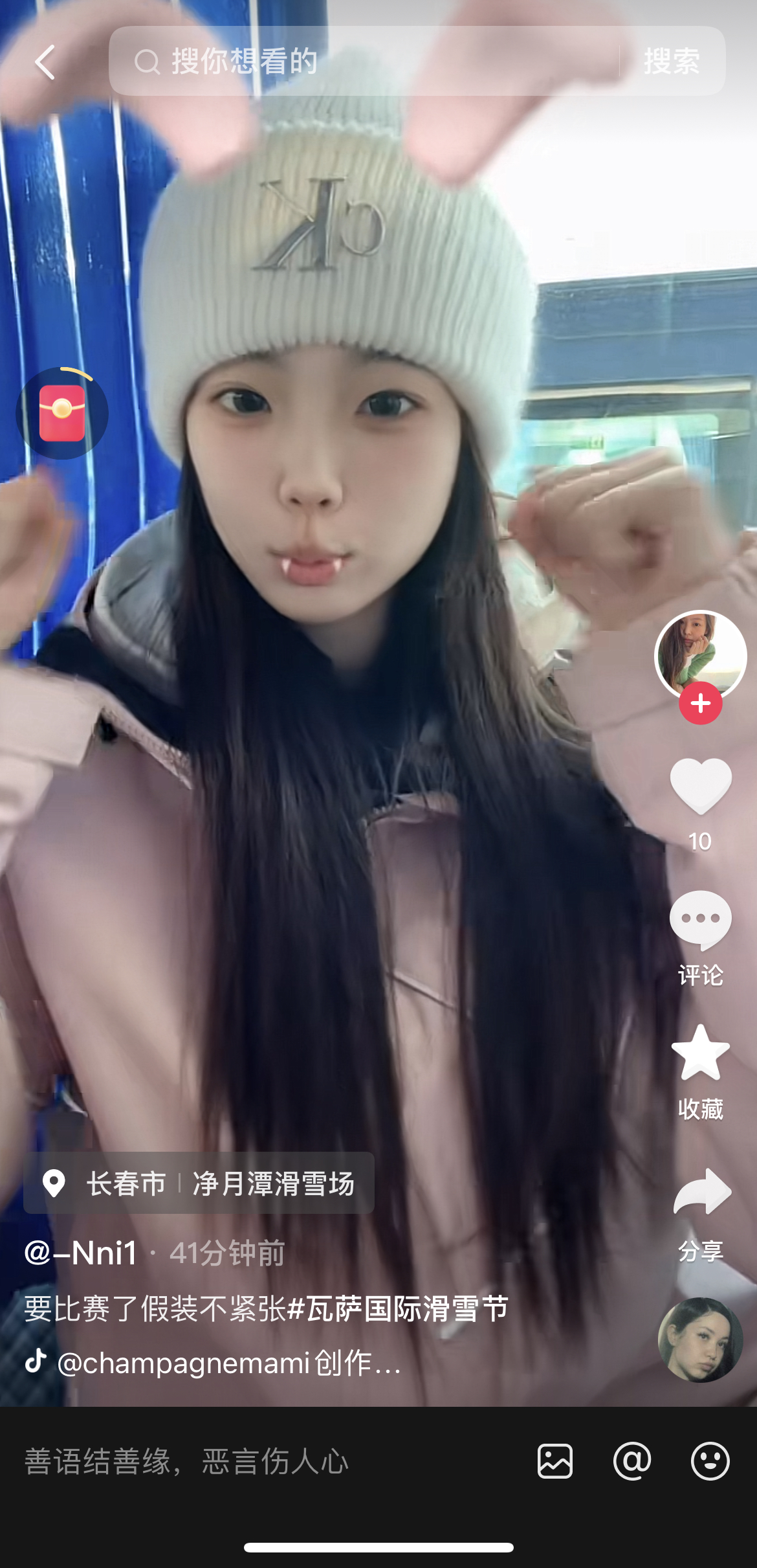Tap the search box at the top
Viewport: 757px width, 1568px height.
[x=362, y=62]
